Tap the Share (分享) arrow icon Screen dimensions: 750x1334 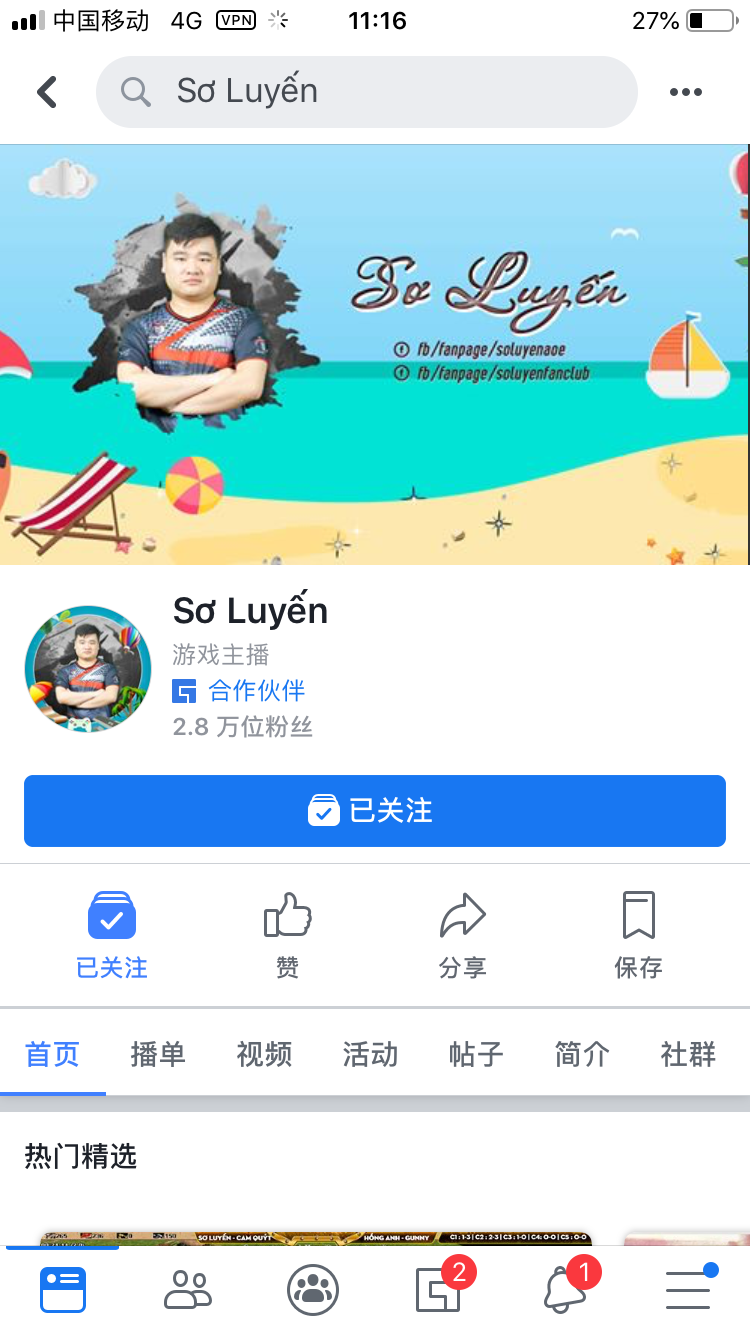(x=462, y=915)
